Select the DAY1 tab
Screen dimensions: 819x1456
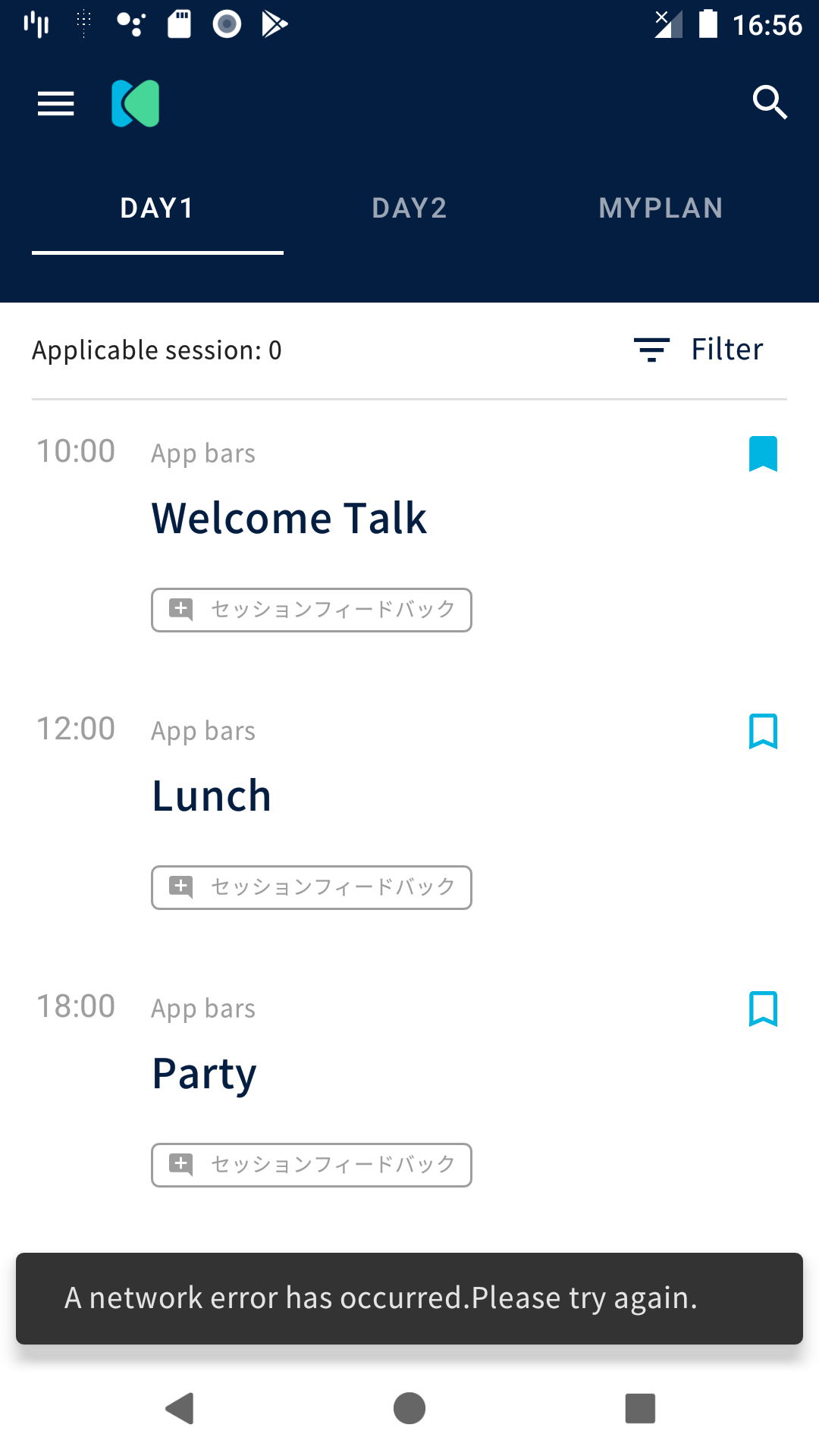click(x=158, y=208)
